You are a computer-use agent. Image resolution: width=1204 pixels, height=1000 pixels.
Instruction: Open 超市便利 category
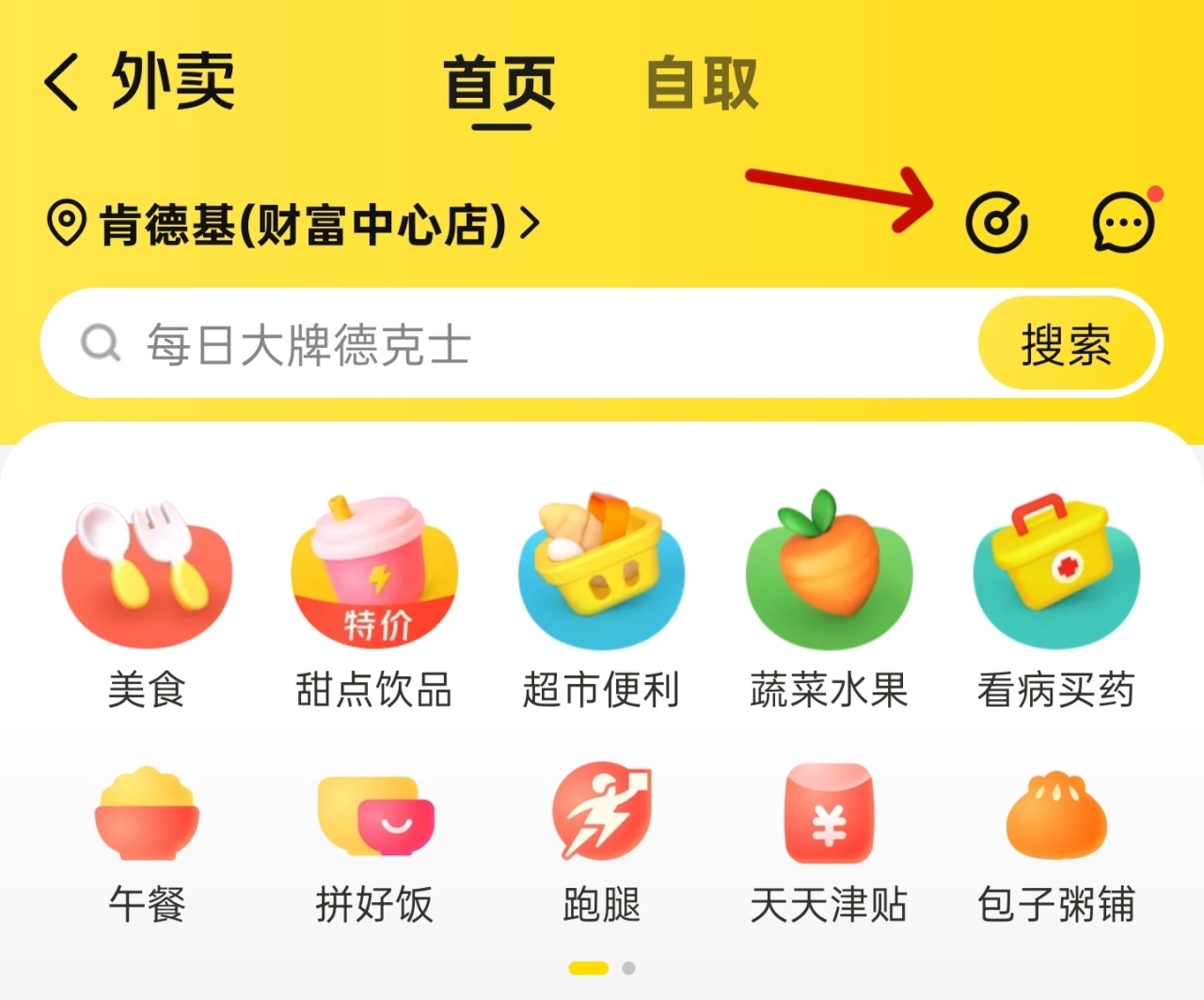[x=601, y=604]
